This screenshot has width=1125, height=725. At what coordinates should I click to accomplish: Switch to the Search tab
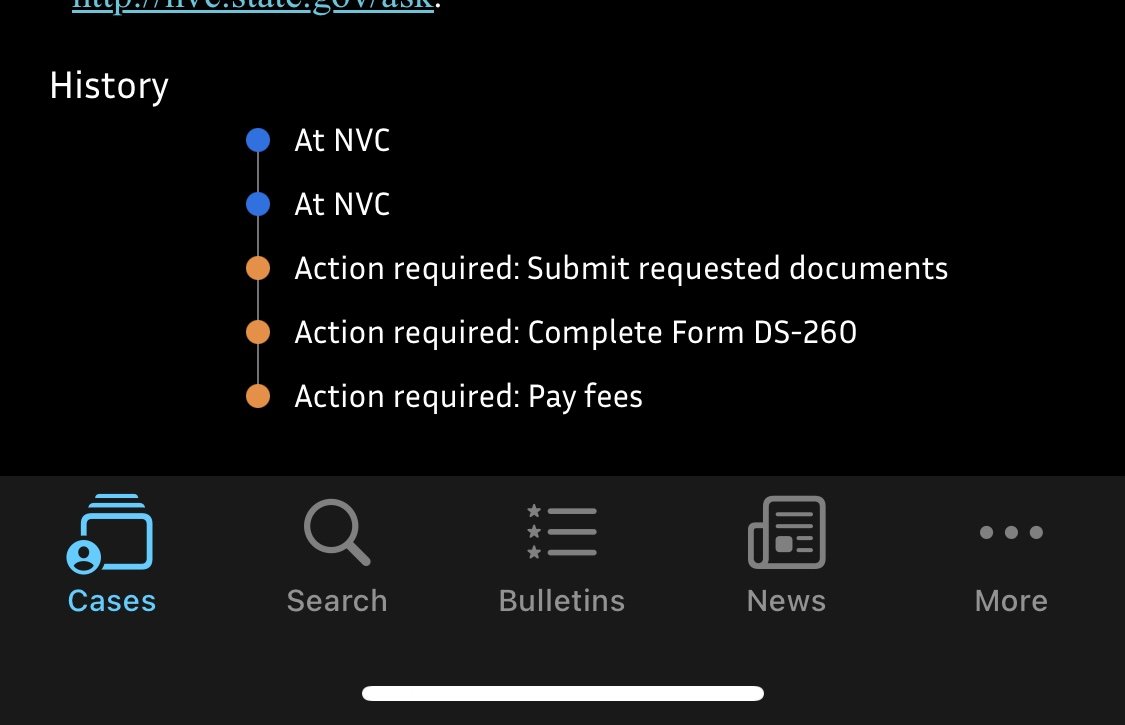[x=336, y=554]
